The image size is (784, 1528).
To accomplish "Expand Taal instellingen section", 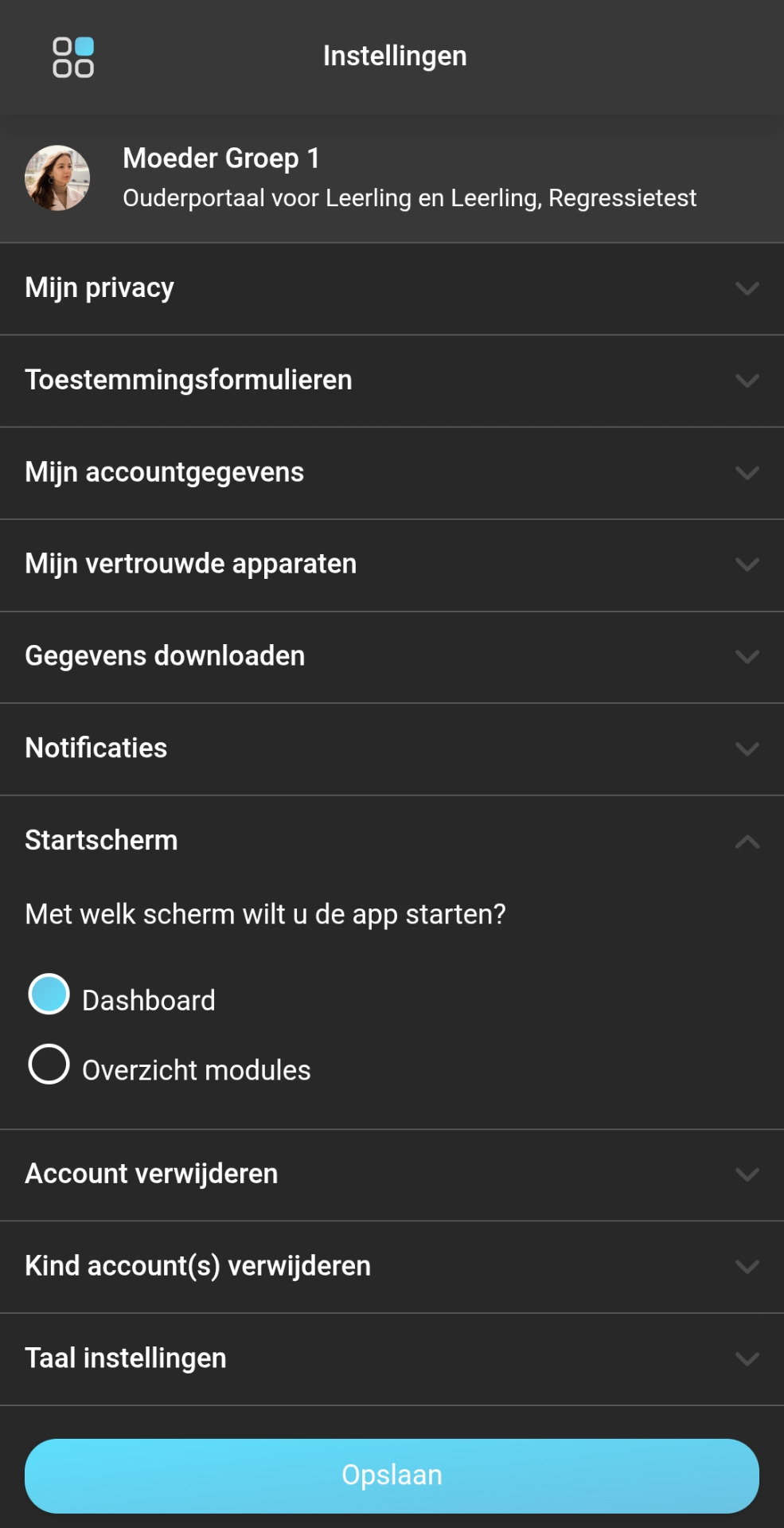I will pyautogui.click(x=392, y=1358).
